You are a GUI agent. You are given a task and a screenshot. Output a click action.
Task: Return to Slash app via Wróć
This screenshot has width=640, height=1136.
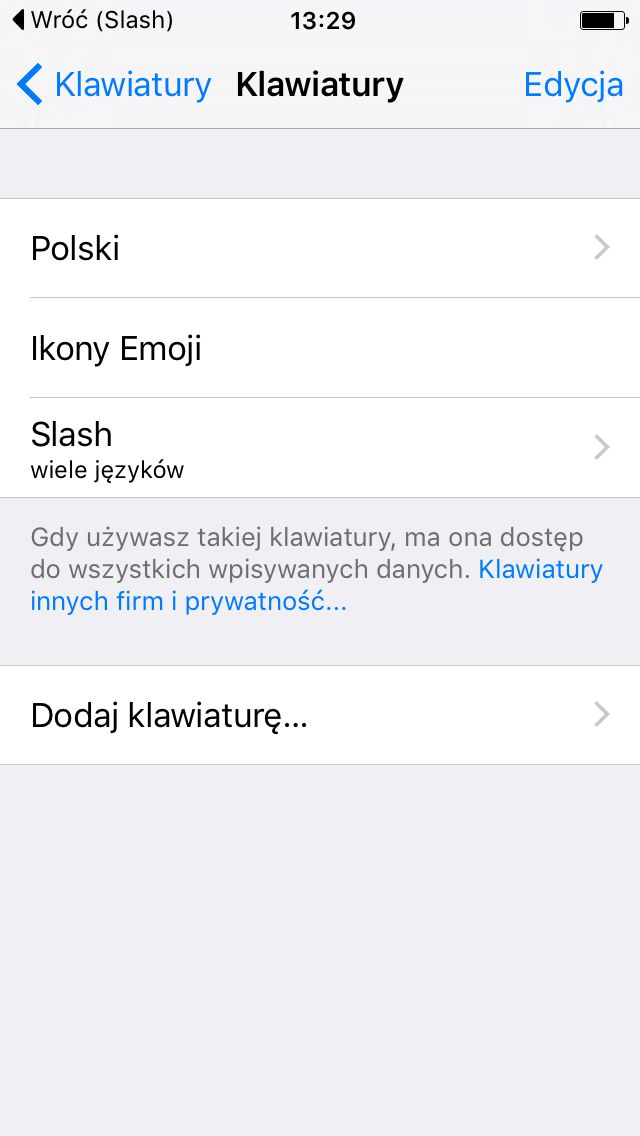(x=93, y=20)
